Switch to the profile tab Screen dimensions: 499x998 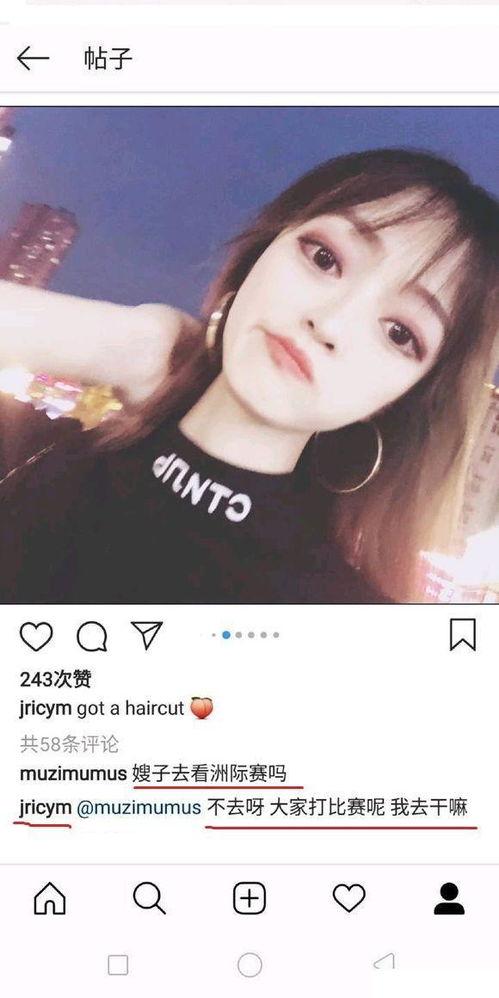[449, 899]
